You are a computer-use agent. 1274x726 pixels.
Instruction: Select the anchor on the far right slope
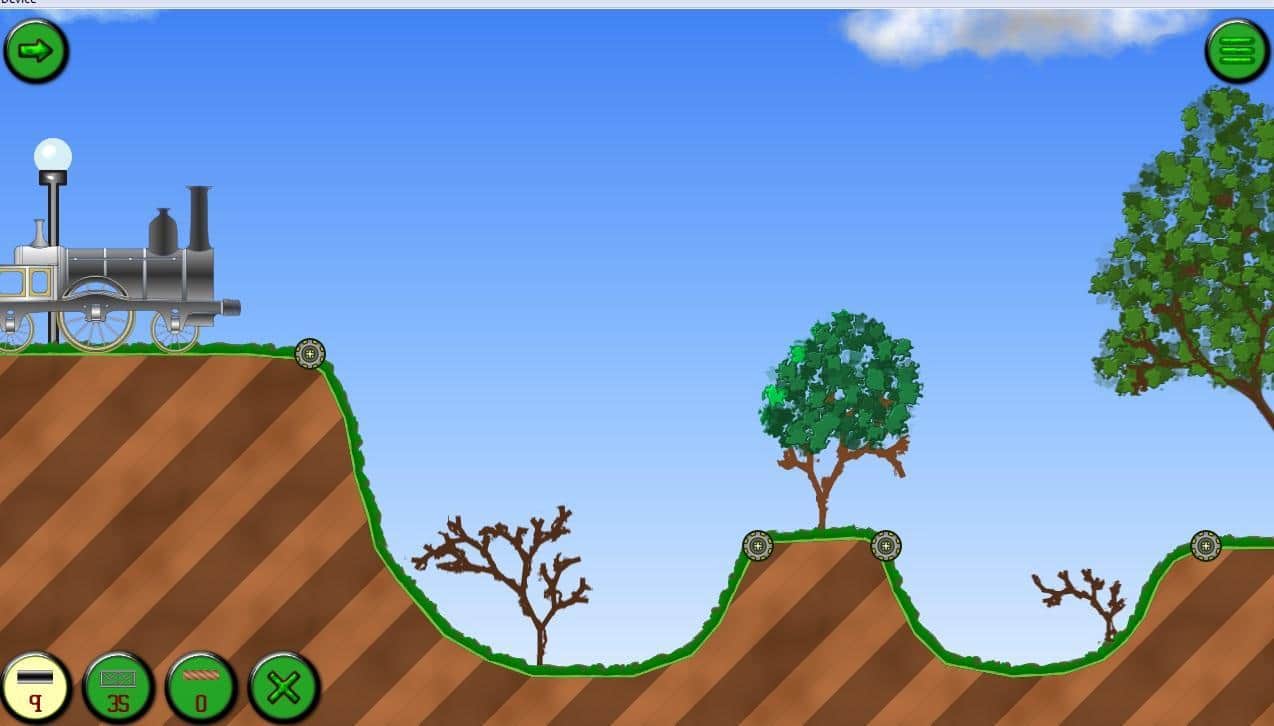coord(1205,546)
